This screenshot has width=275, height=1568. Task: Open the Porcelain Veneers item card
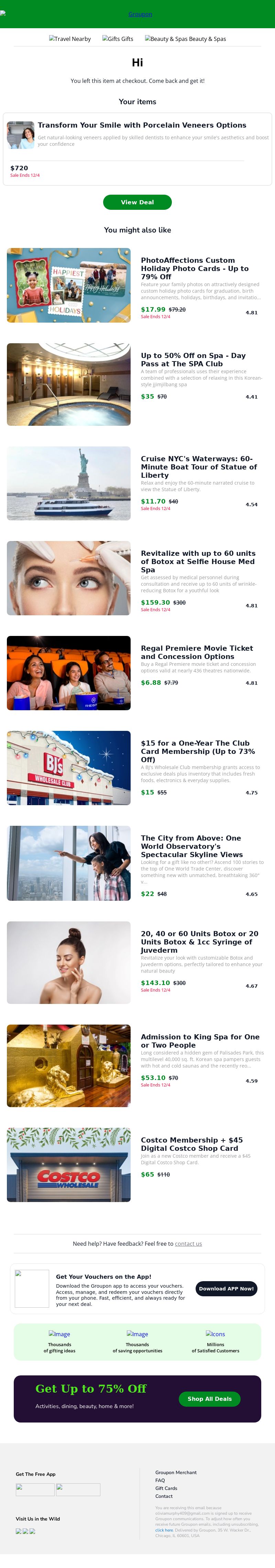coord(142,126)
